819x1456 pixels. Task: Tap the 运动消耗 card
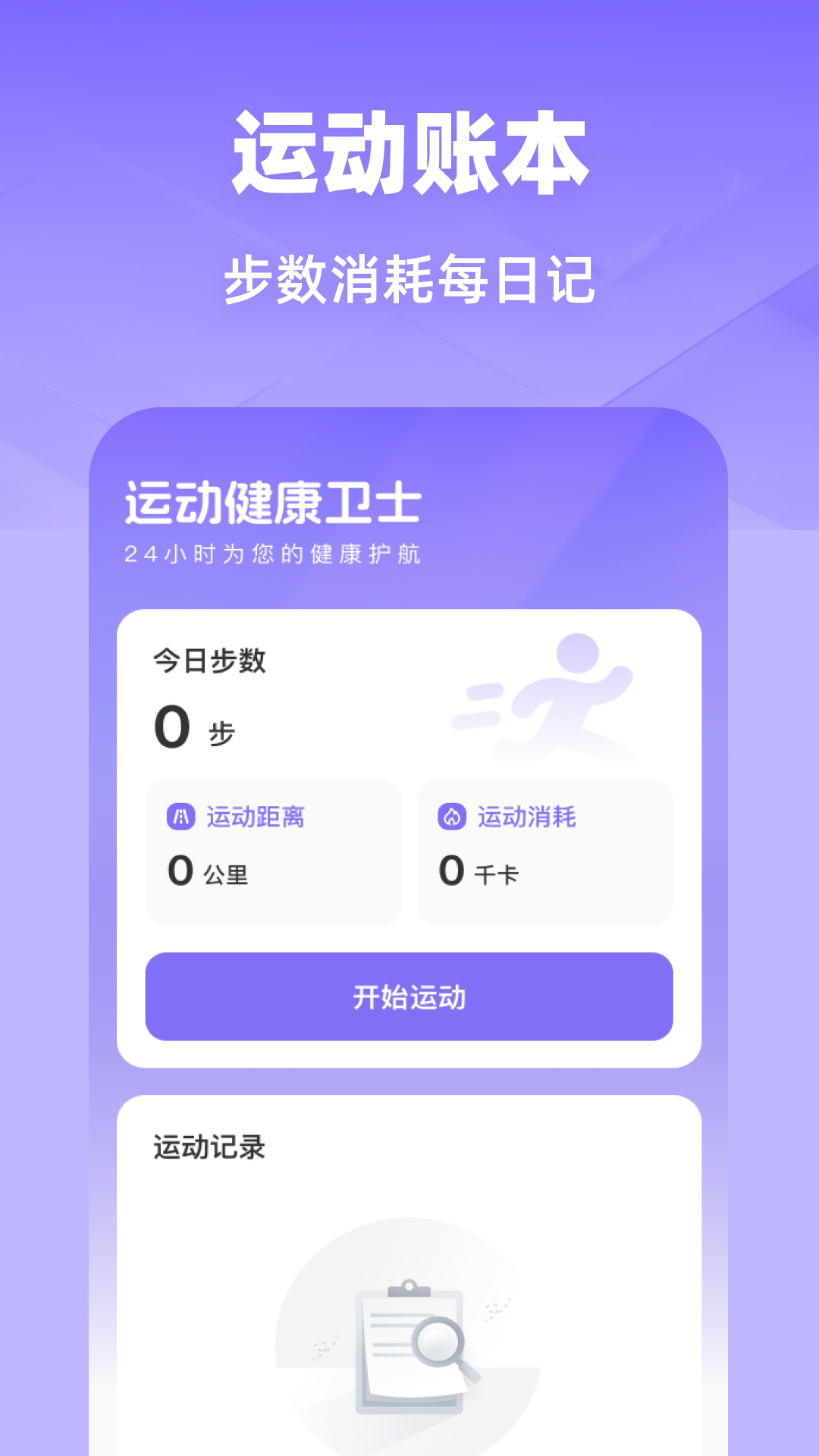click(544, 849)
